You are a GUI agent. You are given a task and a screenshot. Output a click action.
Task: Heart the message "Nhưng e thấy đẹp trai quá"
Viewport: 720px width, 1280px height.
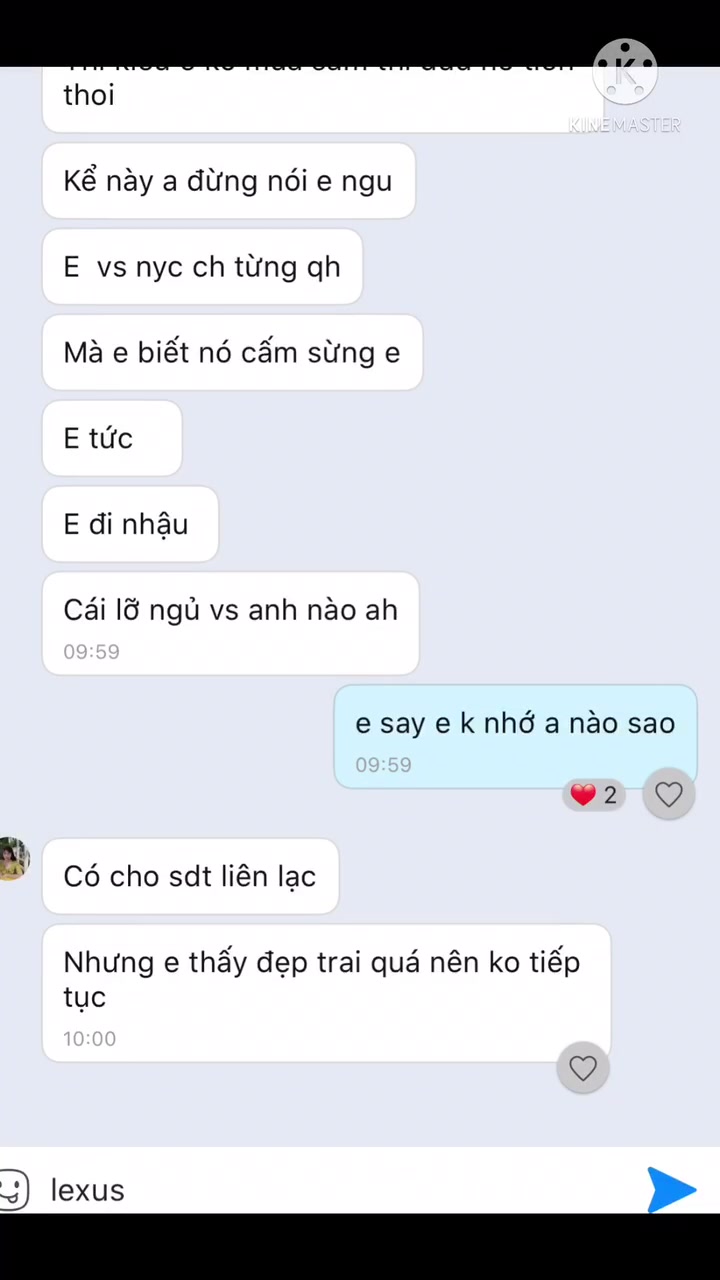click(x=583, y=1068)
